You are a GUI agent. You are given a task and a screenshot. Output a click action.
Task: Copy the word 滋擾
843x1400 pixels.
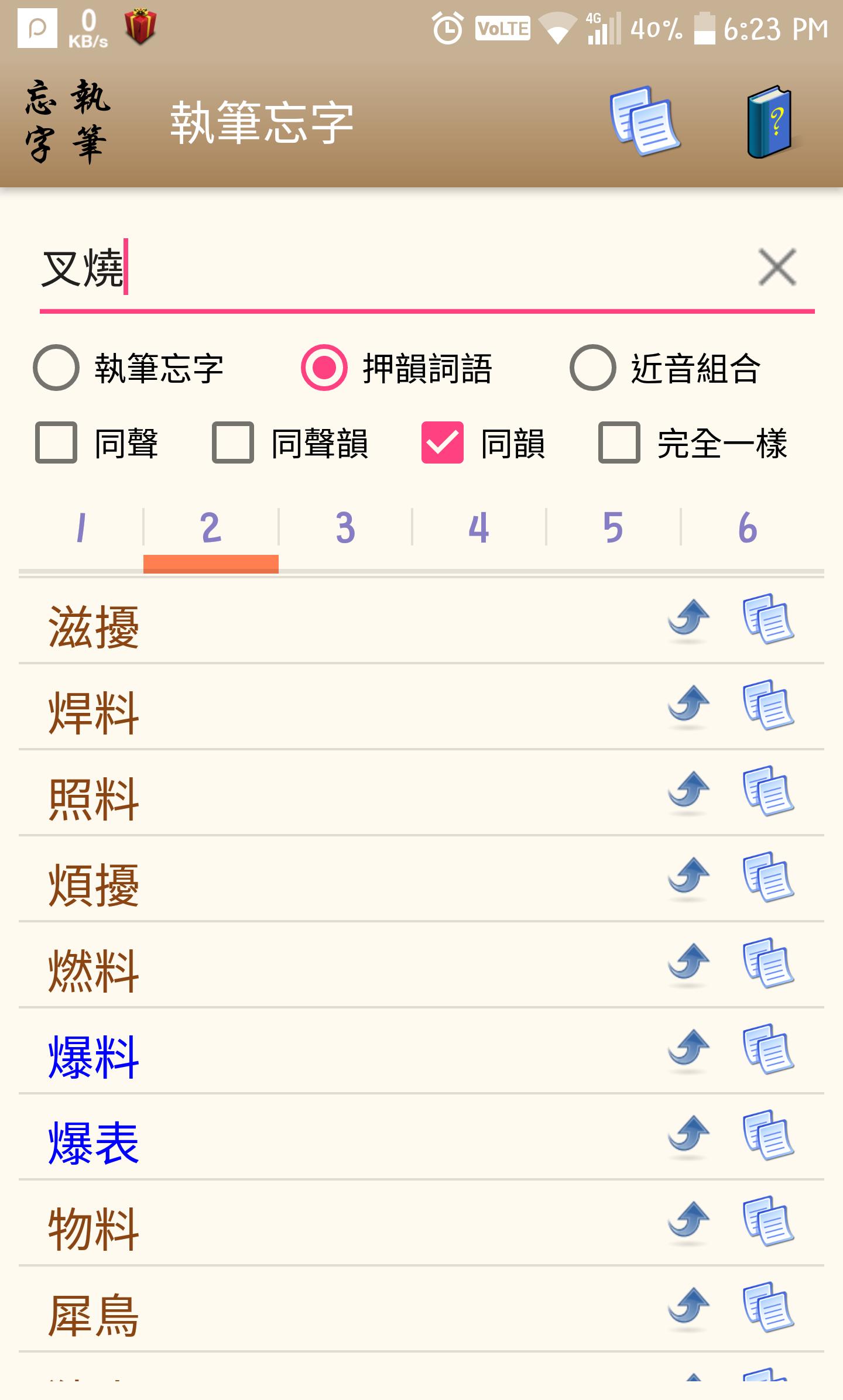click(x=768, y=619)
